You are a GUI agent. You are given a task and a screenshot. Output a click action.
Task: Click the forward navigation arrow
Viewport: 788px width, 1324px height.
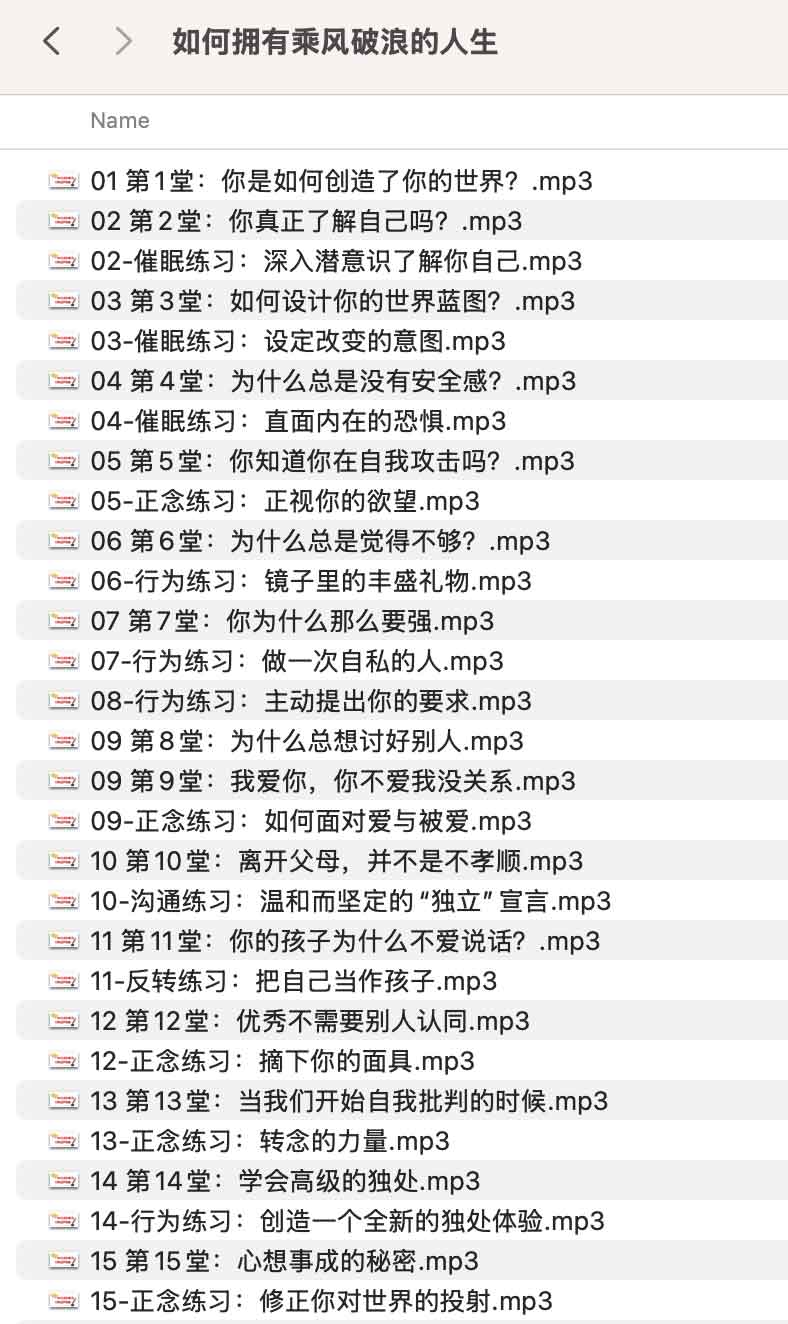click(x=122, y=42)
